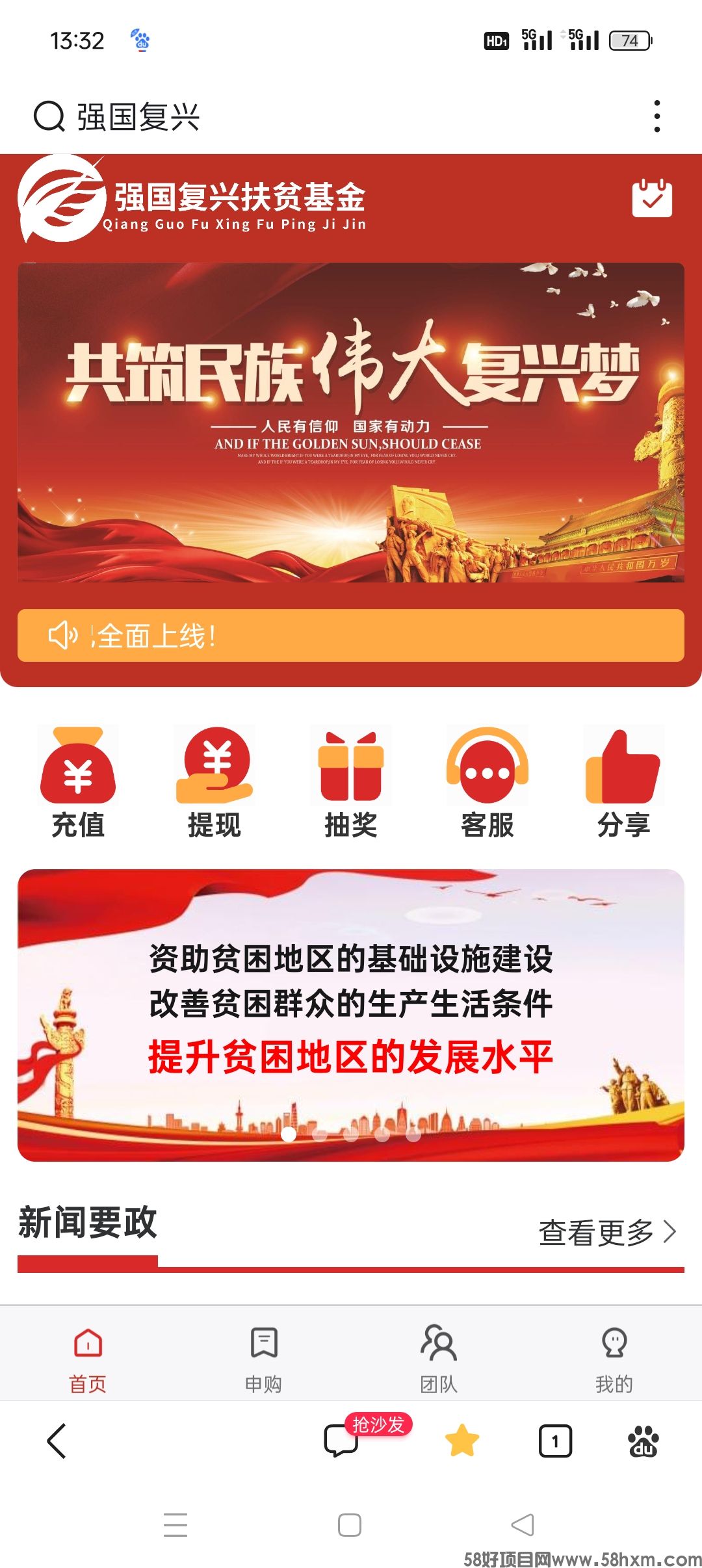Viewport: 702px width, 1568px height.
Task: Go back with the browser back arrow
Action: [57, 1441]
